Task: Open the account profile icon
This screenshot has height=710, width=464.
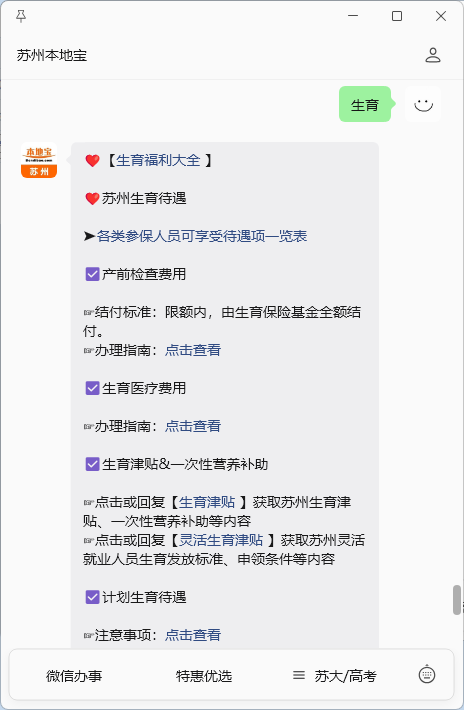Action: coord(433,55)
